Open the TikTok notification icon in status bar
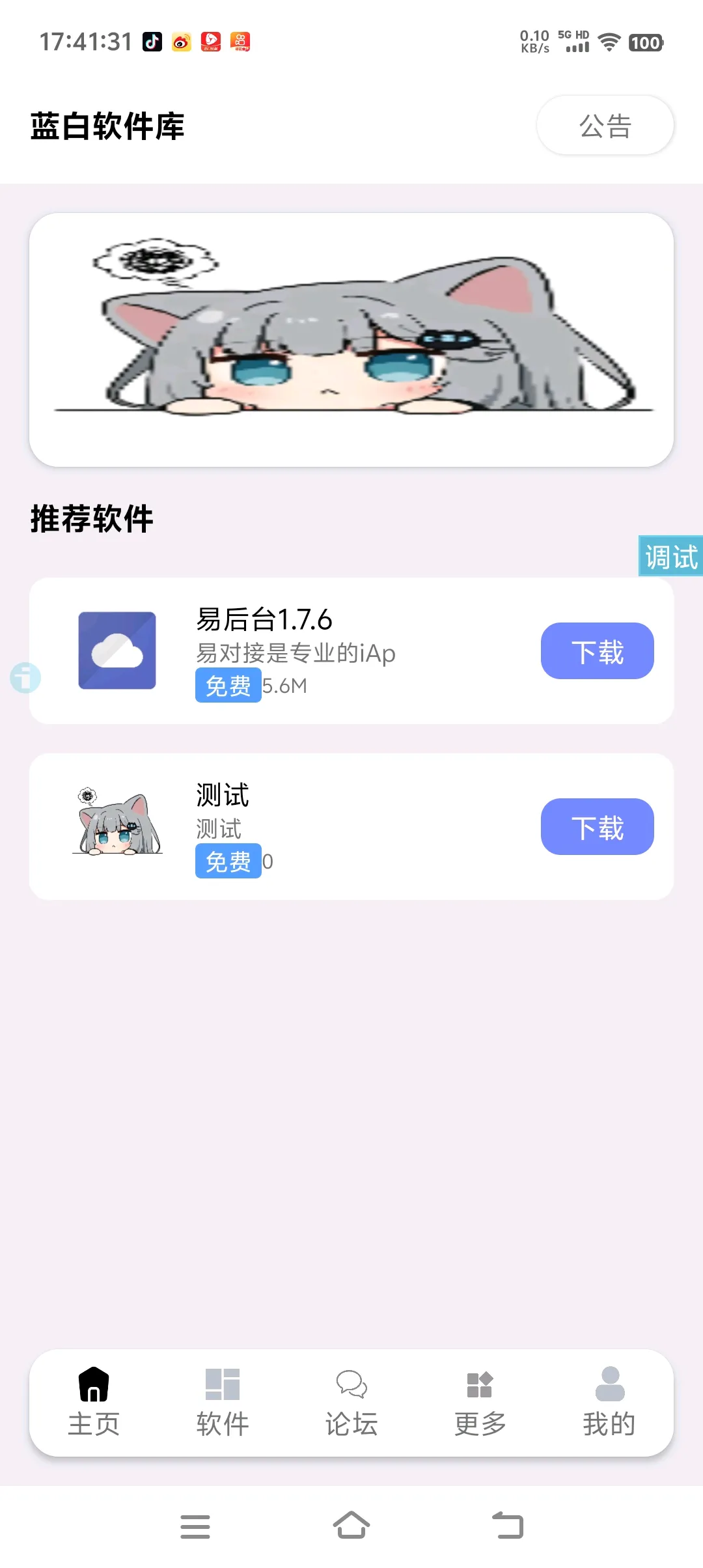The width and height of the screenshot is (703, 1568). coord(152,42)
